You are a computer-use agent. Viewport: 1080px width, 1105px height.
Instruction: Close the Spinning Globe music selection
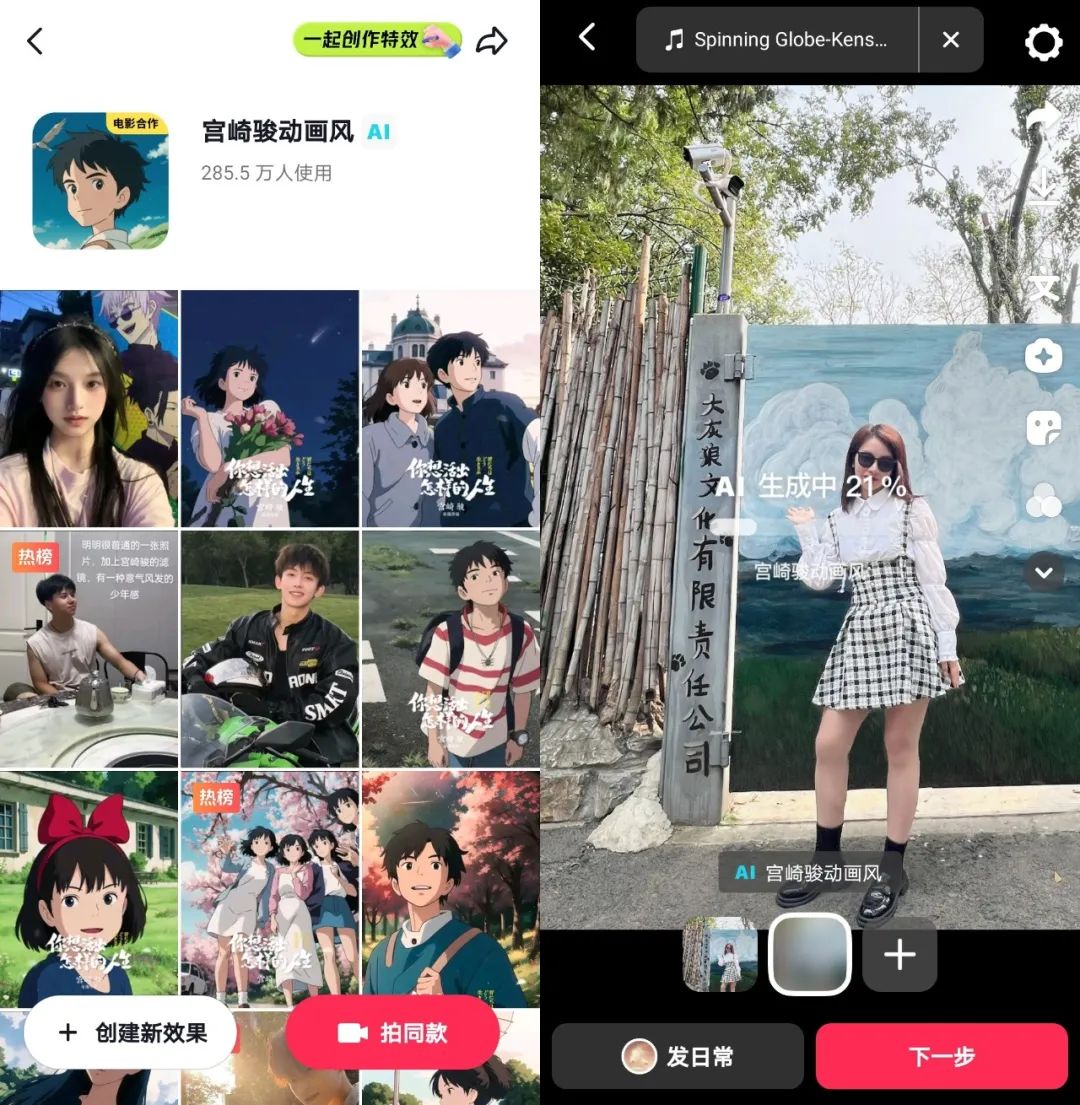tap(950, 40)
